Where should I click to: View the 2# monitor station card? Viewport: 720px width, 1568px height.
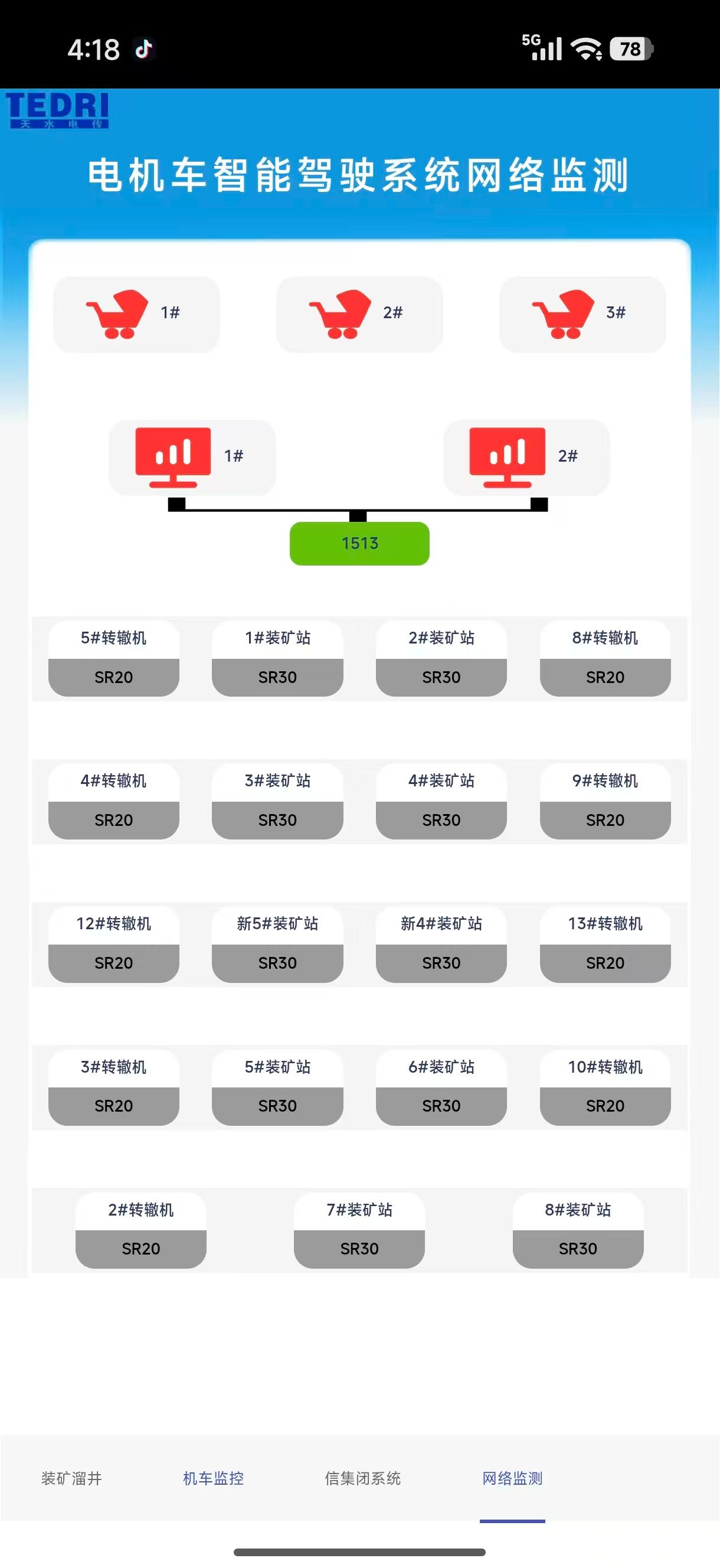point(526,457)
